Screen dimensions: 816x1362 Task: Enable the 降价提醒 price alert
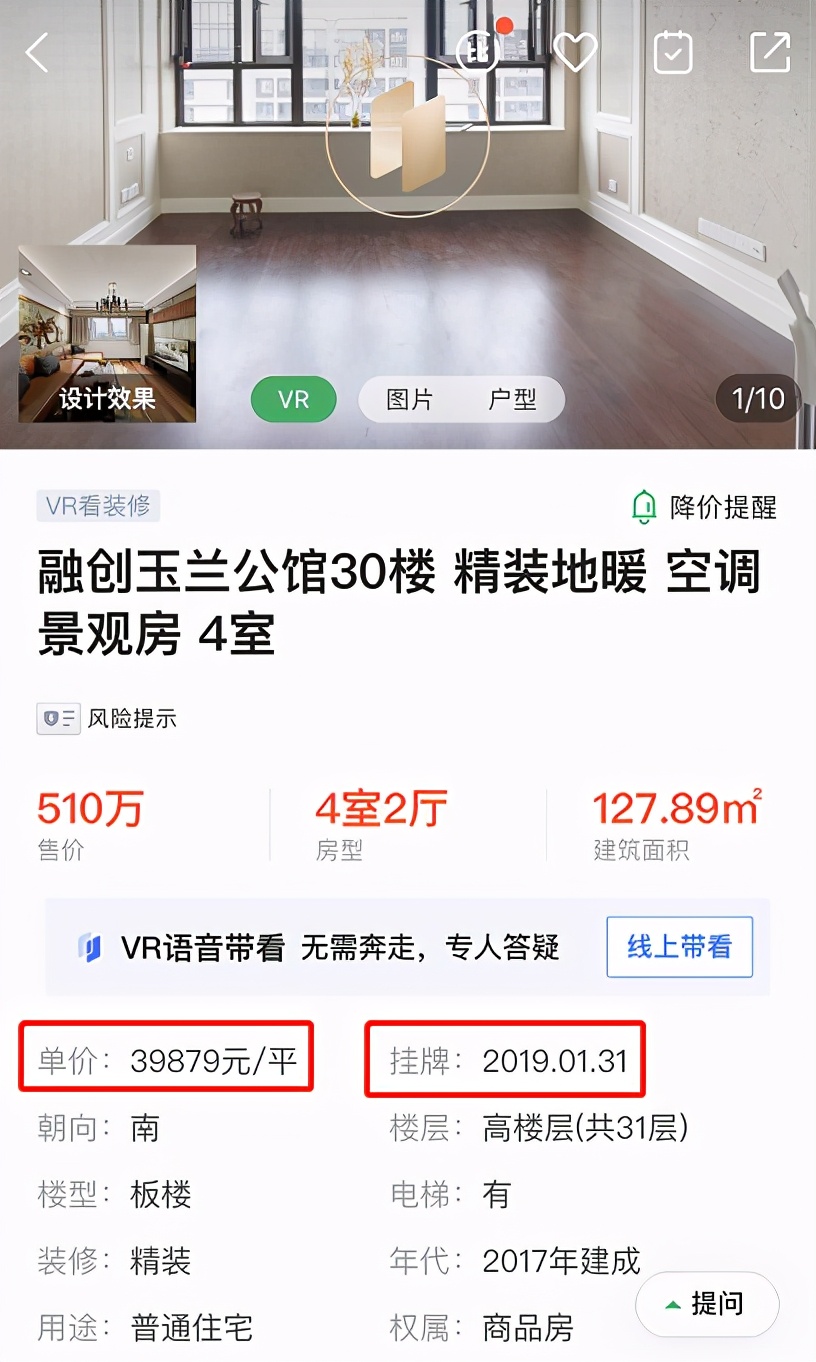point(704,507)
